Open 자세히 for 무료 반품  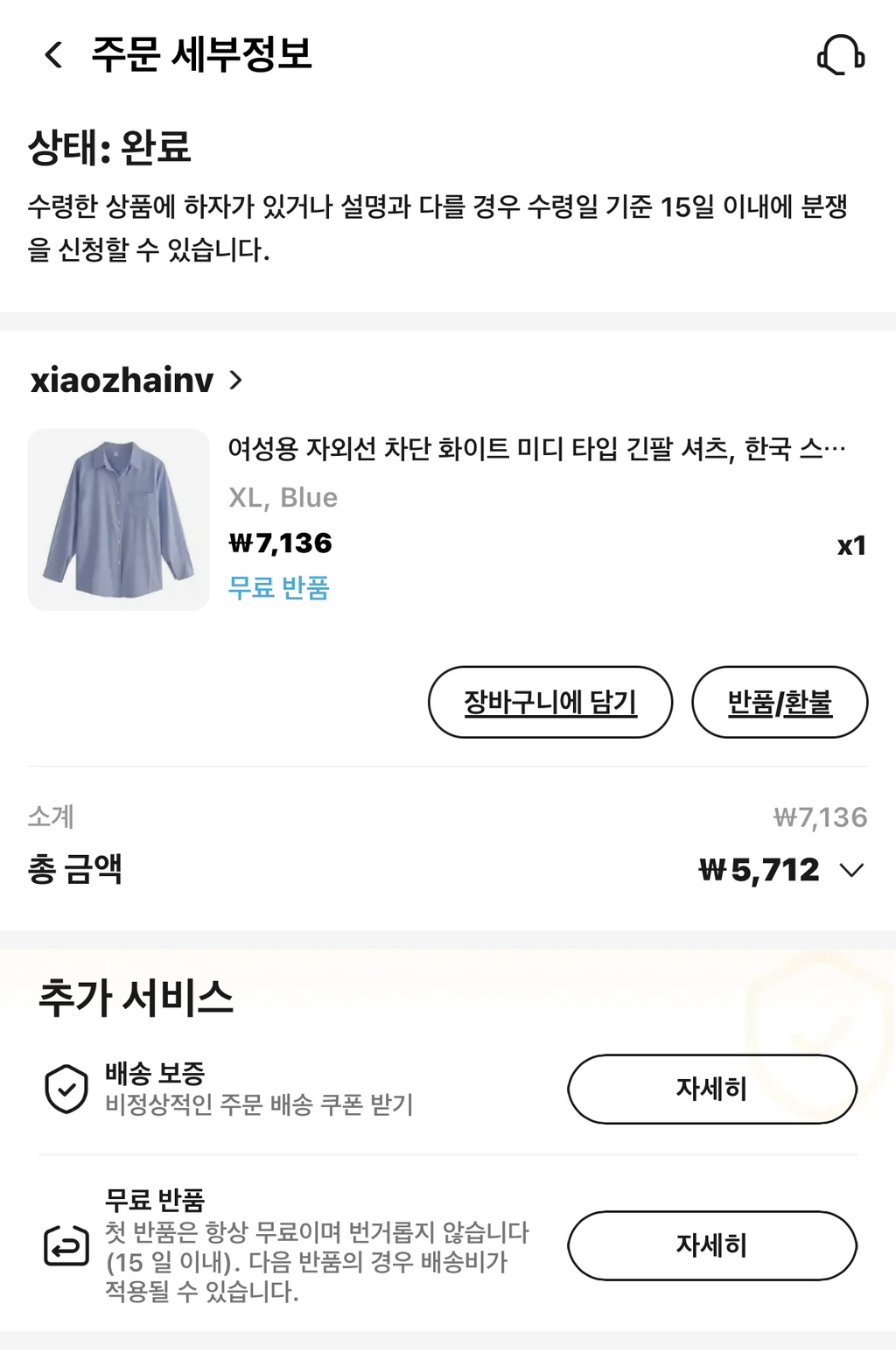[x=711, y=1246]
